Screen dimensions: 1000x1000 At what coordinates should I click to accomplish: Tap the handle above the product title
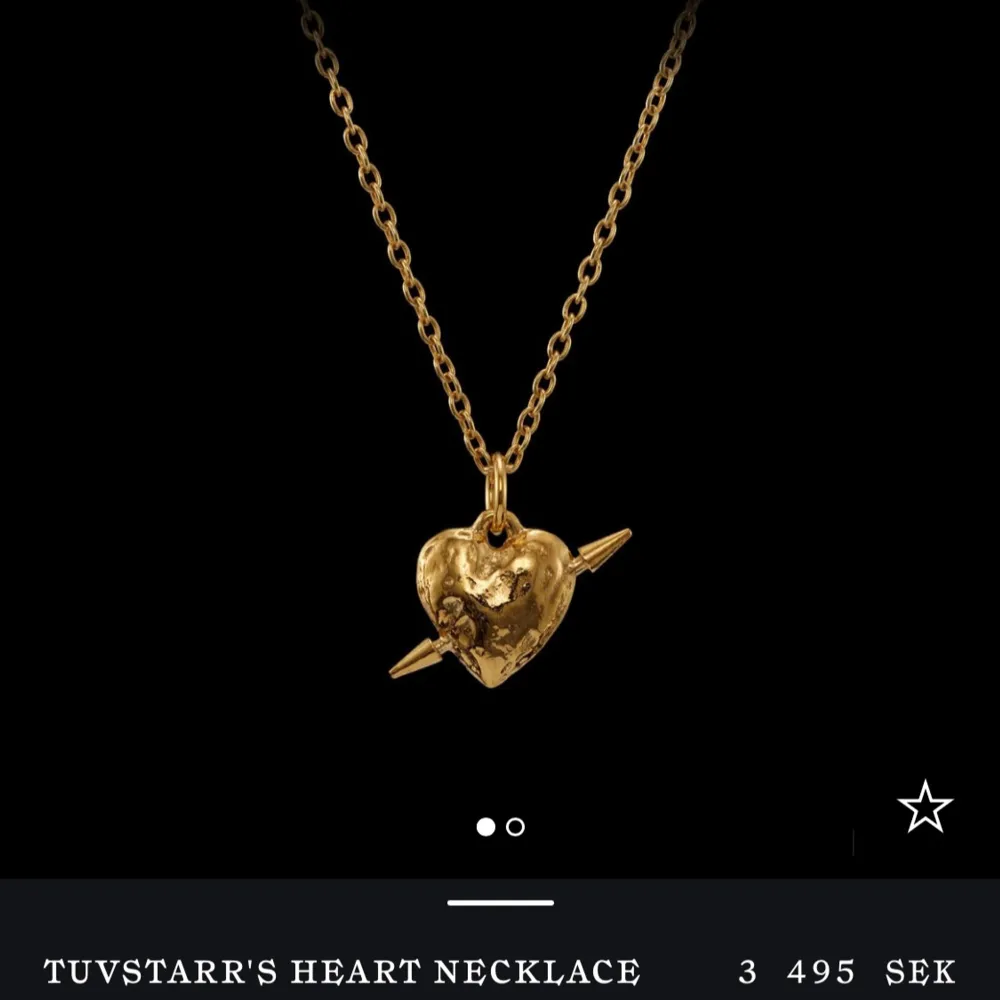tap(500, 903)
